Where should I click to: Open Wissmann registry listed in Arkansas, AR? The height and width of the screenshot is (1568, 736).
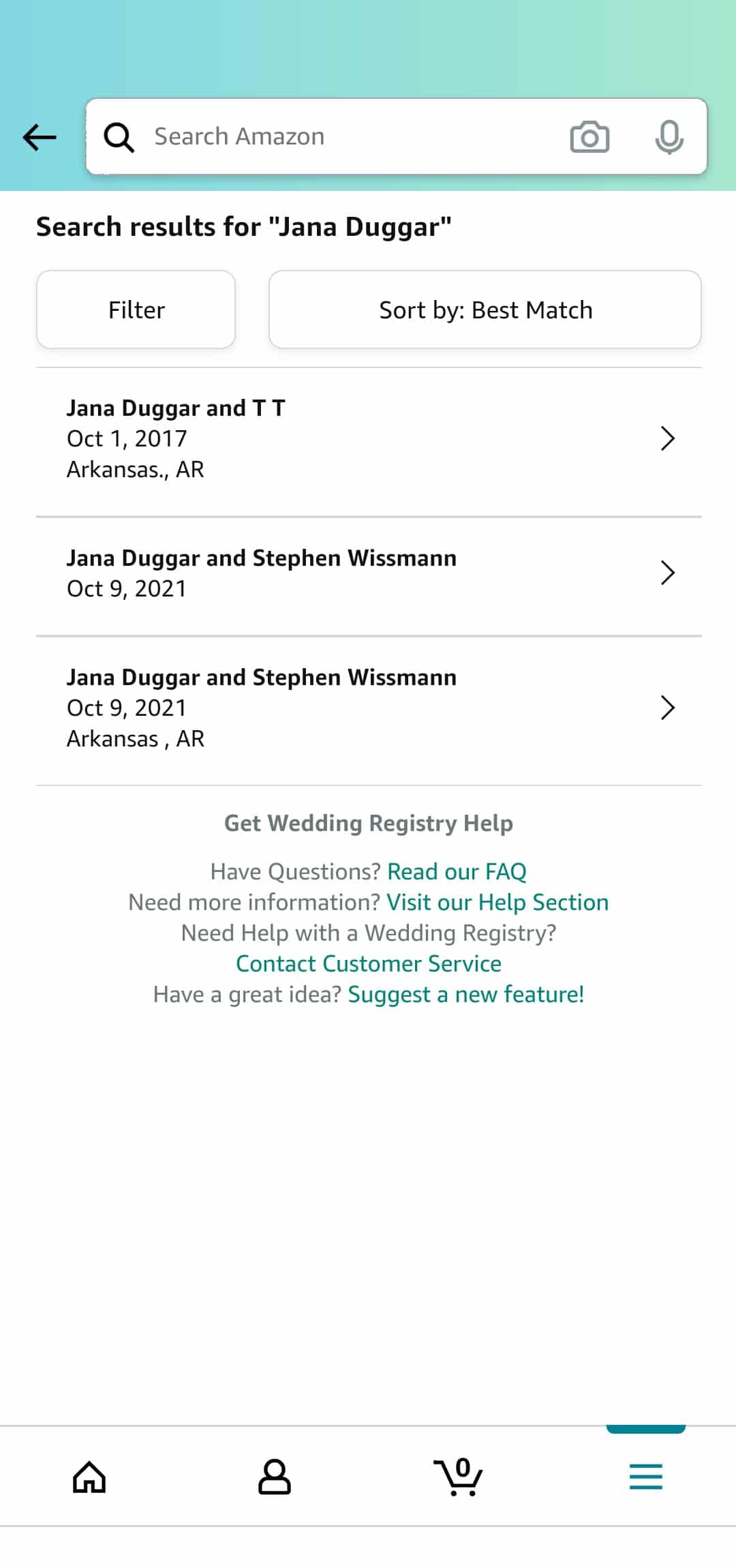click(369, 708)
